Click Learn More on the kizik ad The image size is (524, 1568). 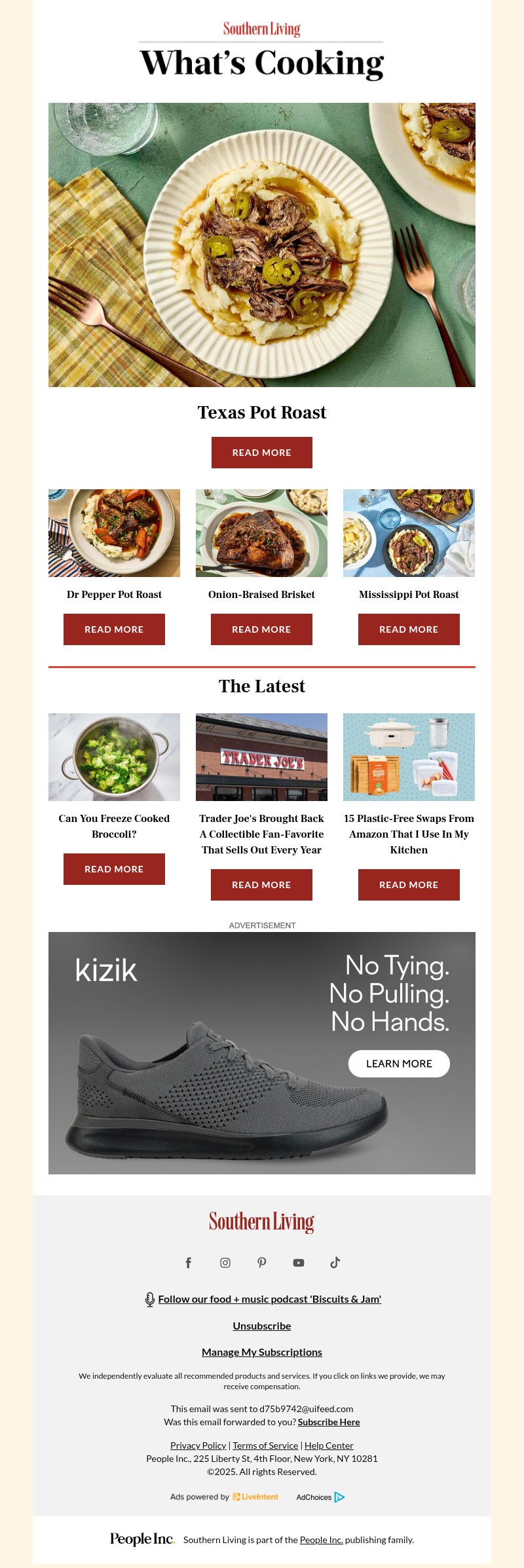tap(398, 1064)
